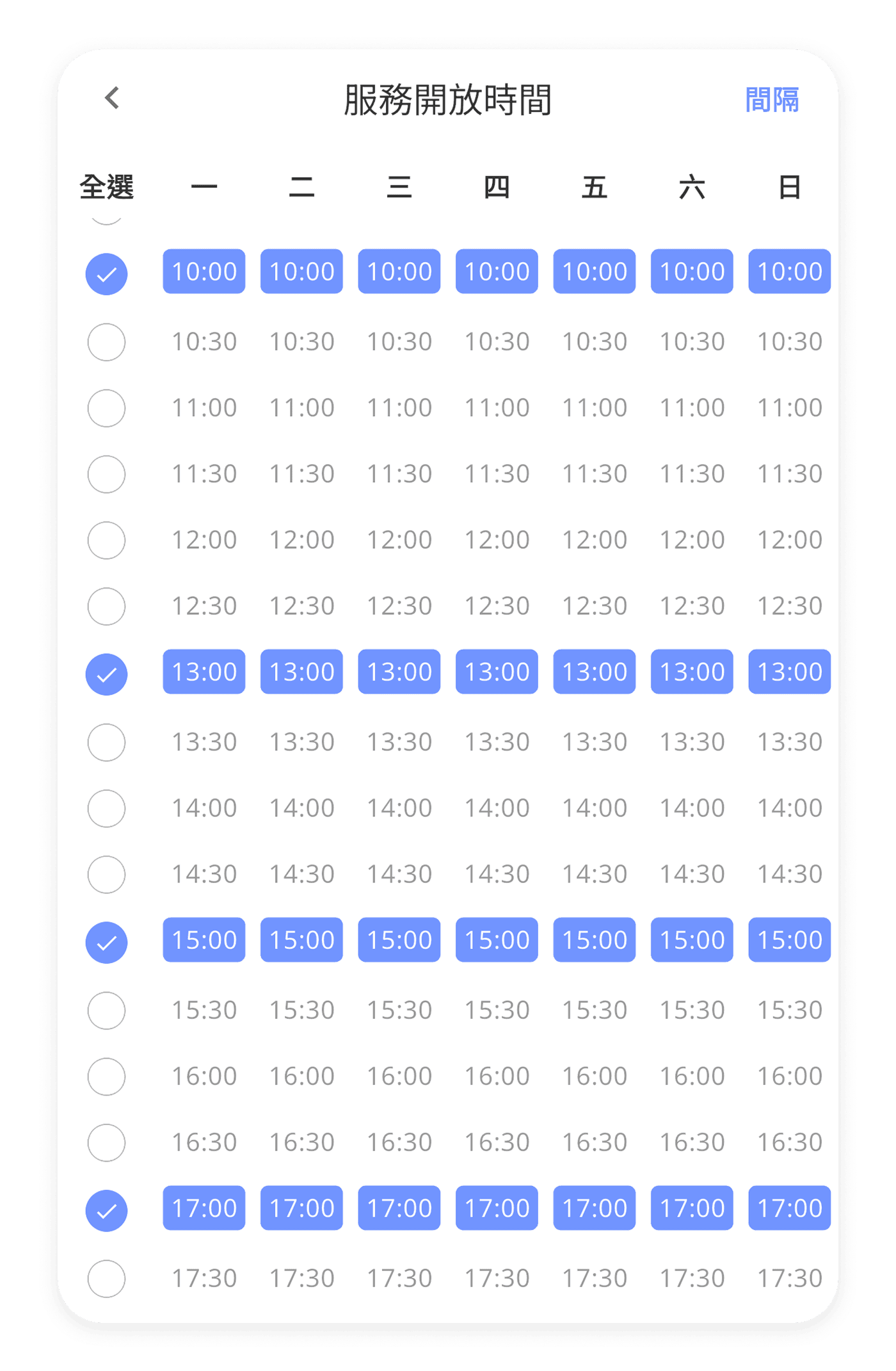Select Sunday's 12:30 slot
Viewport: 896px width, 1371px height.
click(x=790, y=606)
